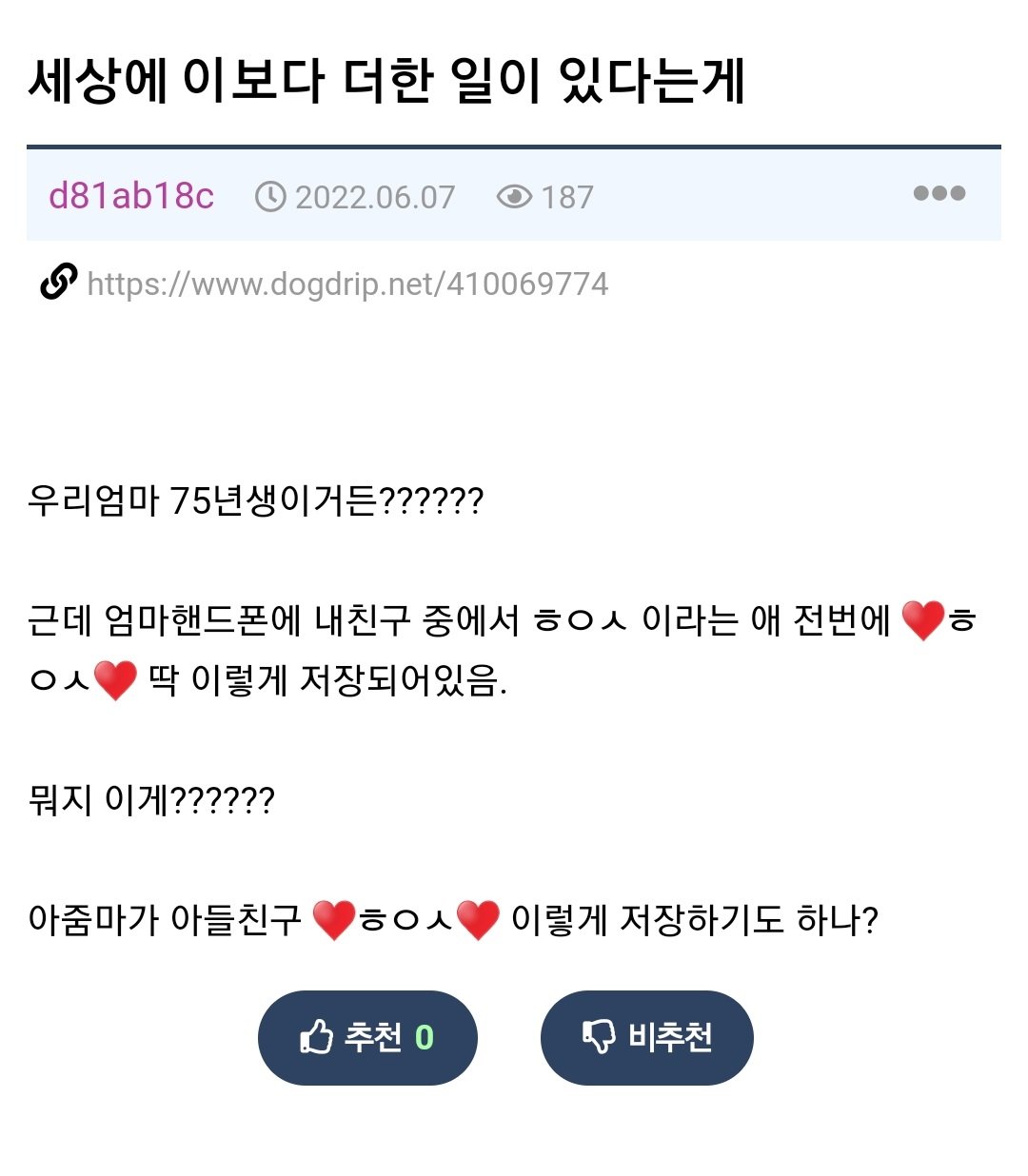The height and width of the screenshot is (1176, 1028).
Task: Open the dogdrip.net post link
Action: point(346,284)
